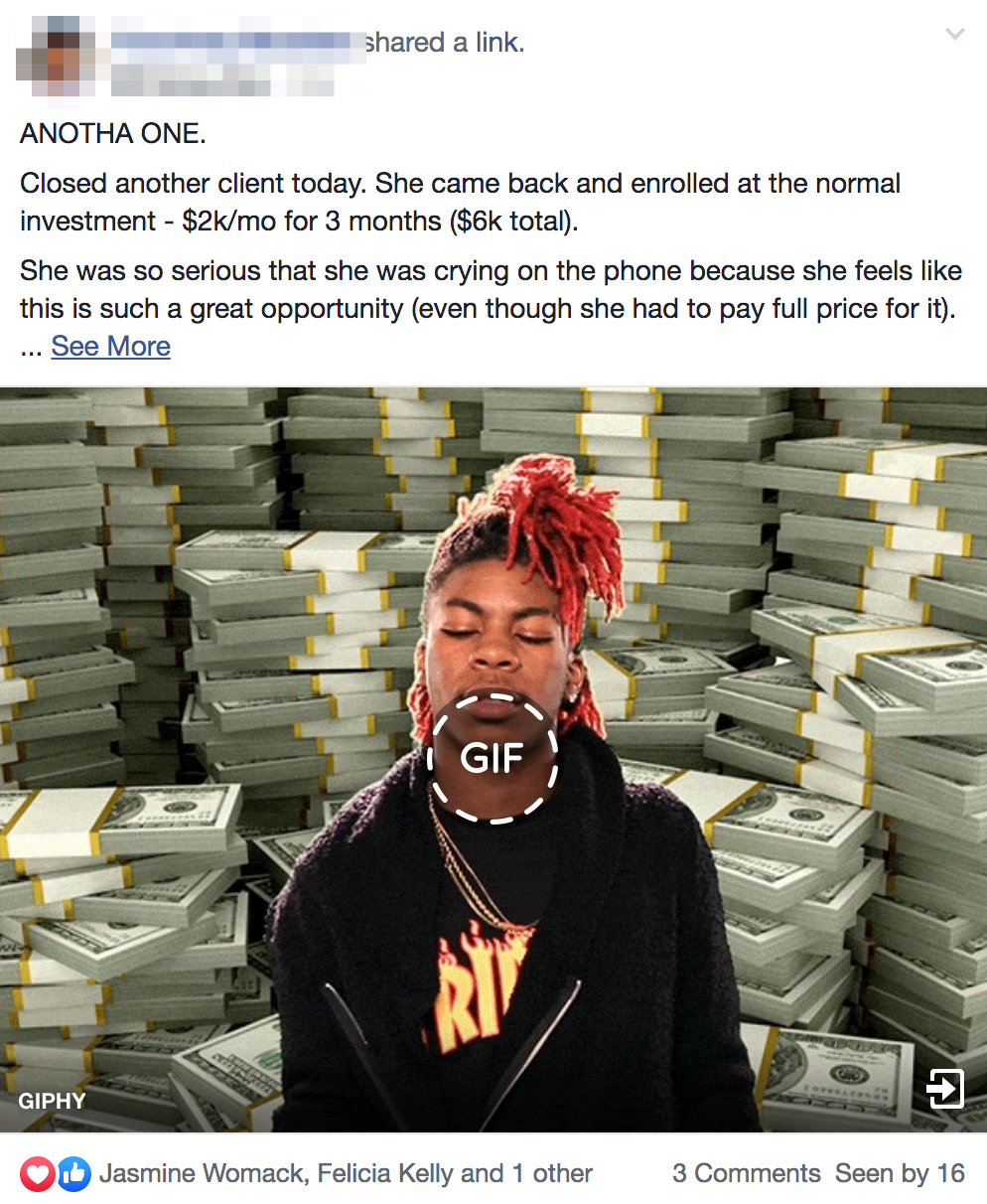Expand the post with See More
Screen dimensions: 987x1204
click(110, 347)
